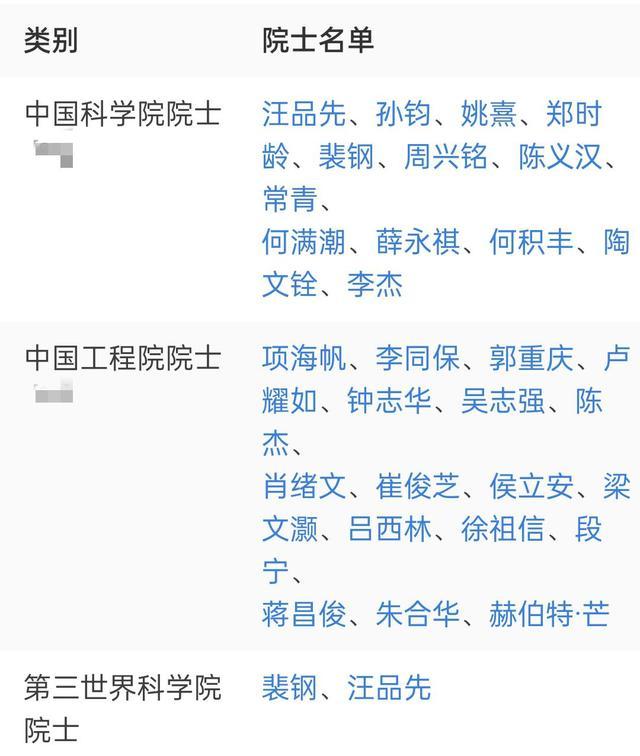Open the 何满潮 link
The width and height of the screenshot is (640, 756).
(304, 242)
